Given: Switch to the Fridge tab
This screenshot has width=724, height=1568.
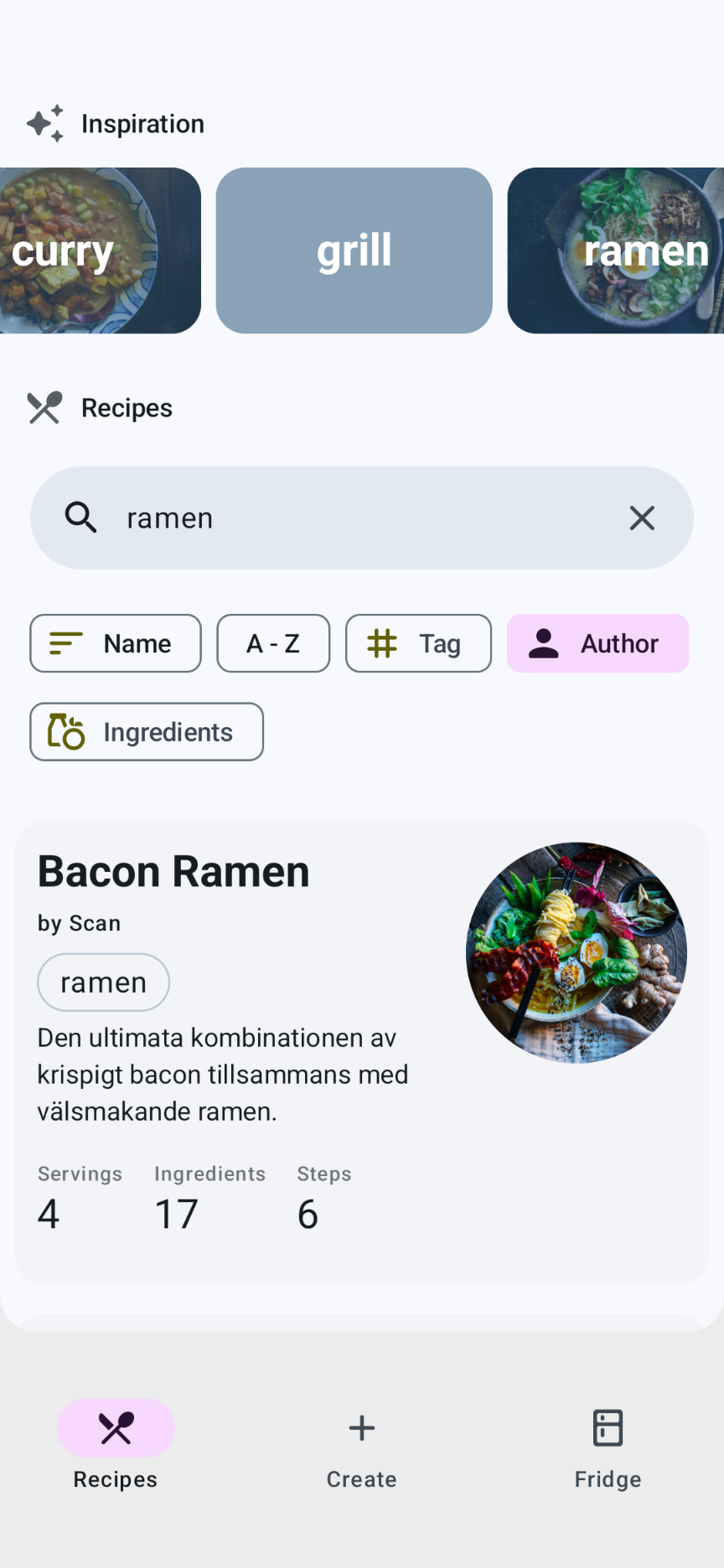Looking at the screenshot, I should tap(608, 1446).
